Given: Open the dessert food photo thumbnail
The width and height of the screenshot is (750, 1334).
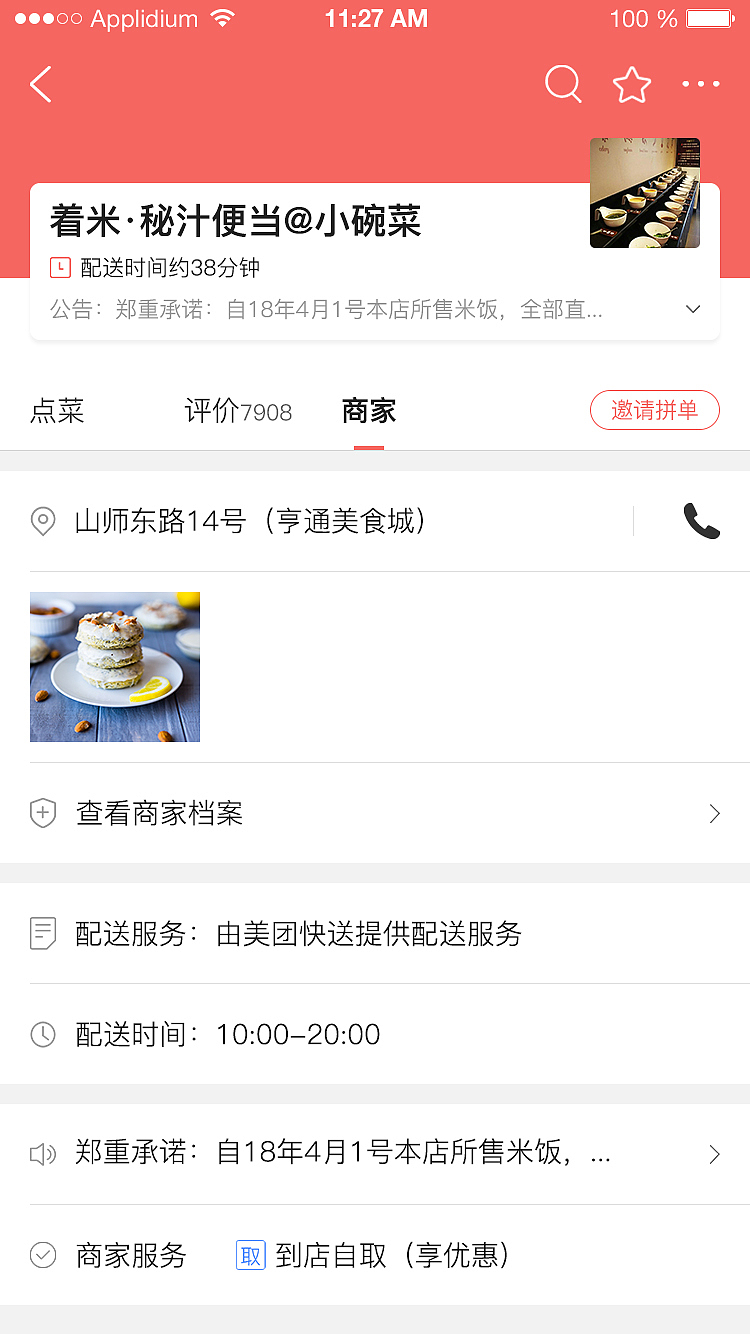Looking at the screenshot, I should point(114,666).
